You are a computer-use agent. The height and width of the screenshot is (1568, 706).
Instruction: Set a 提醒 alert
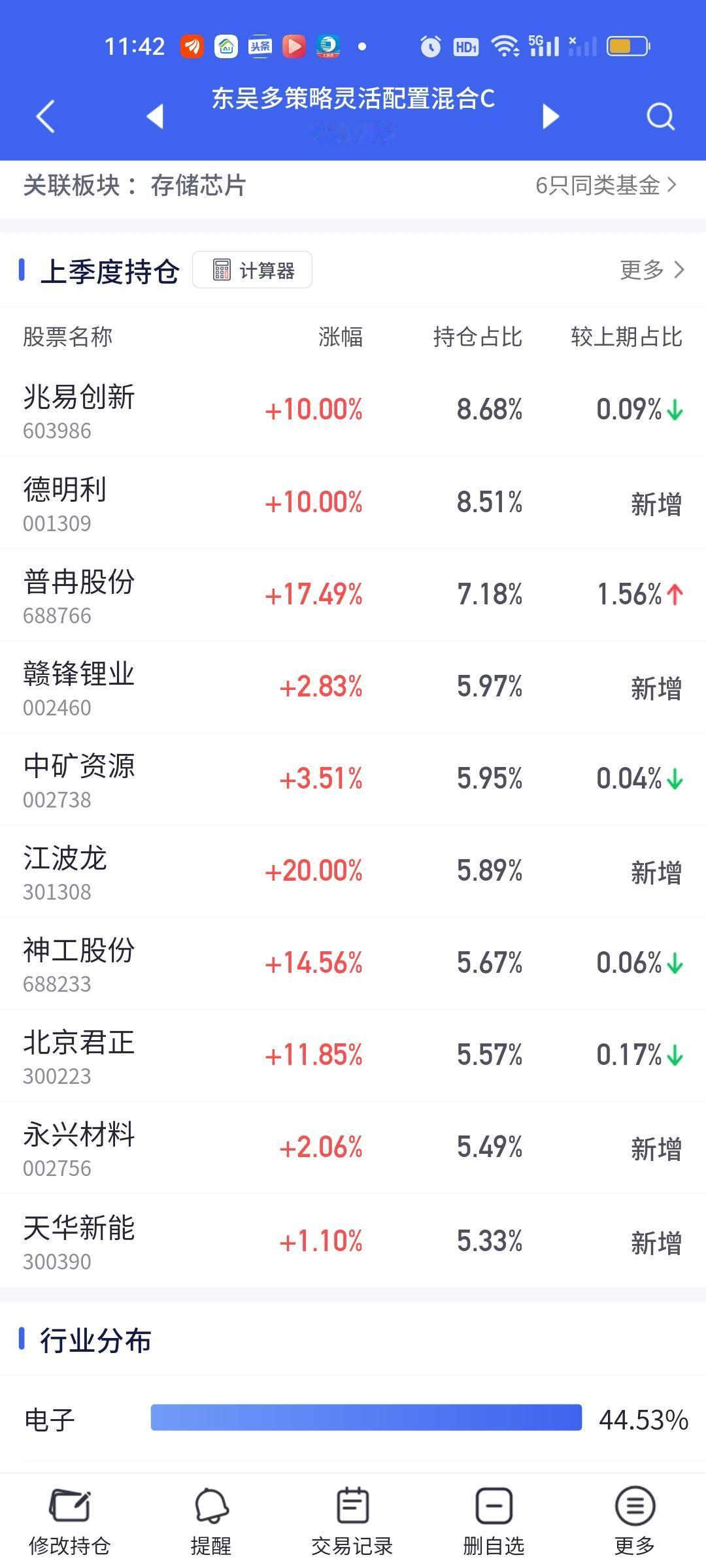pyautogui.click(x=211, y=1521)
